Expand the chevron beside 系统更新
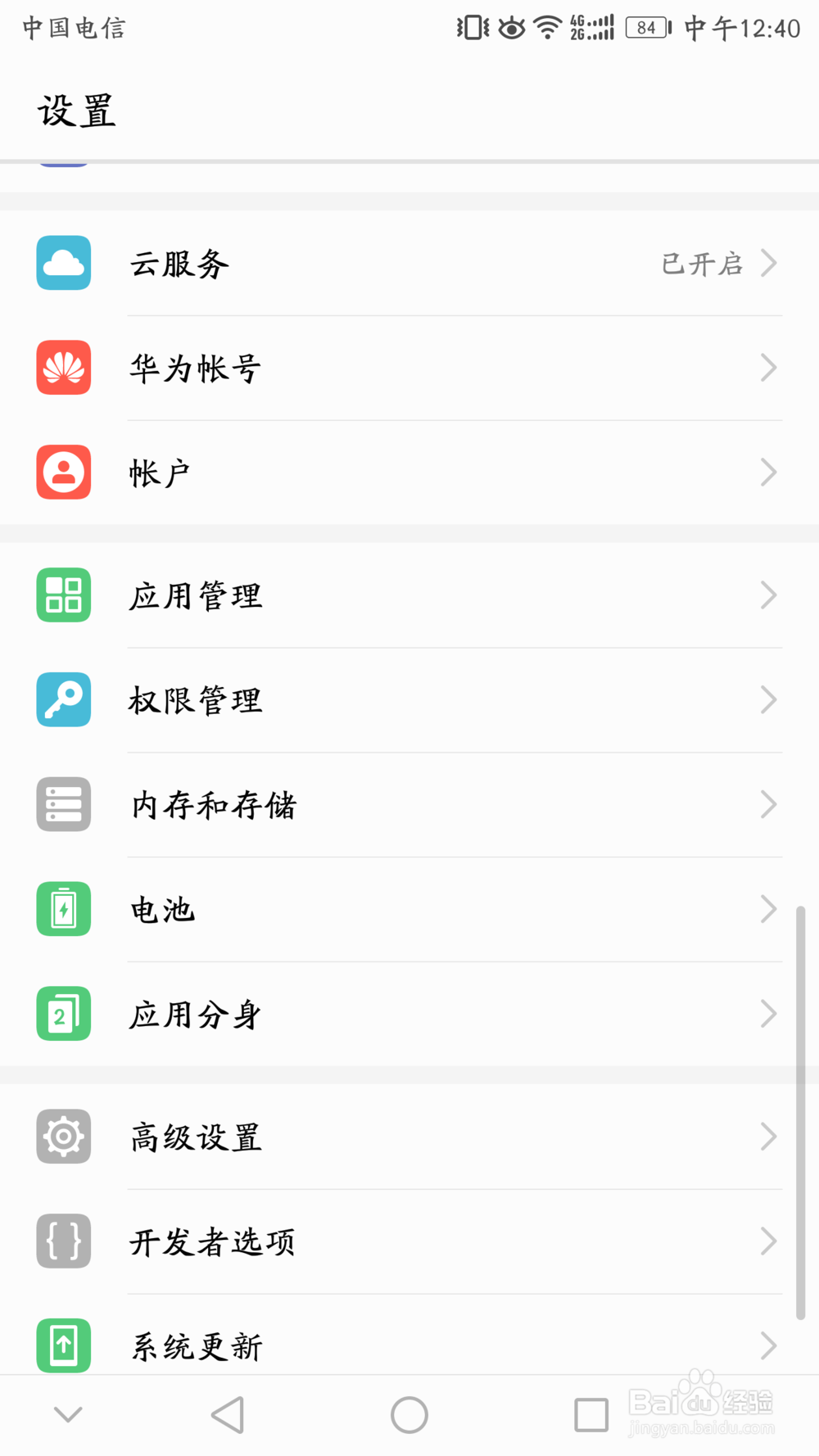The width and height of the screenshot is (819, 1456). click(x=768, y=1345)
